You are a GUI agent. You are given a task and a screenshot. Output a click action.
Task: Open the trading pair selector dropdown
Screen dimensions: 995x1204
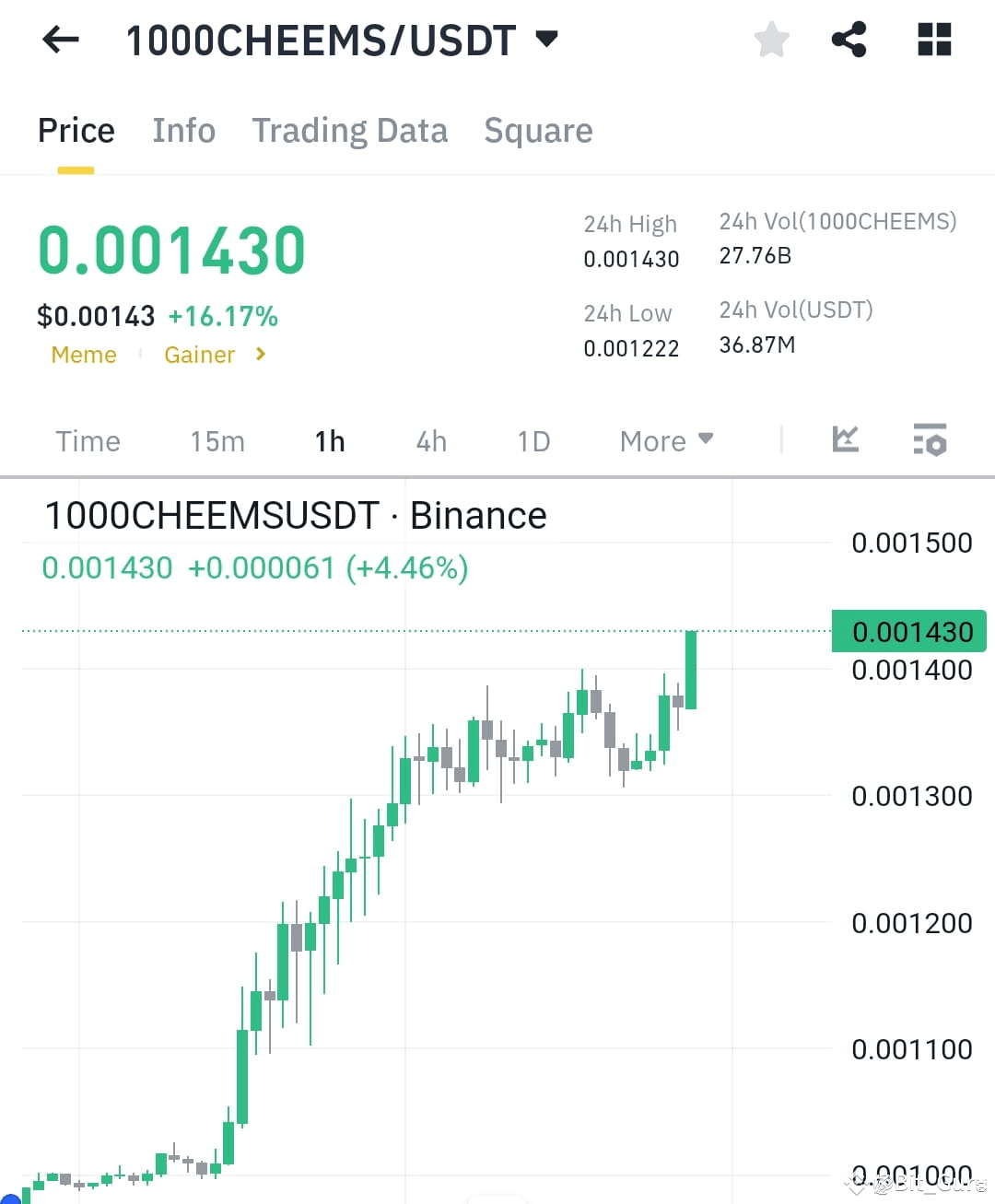click(545, 39)
